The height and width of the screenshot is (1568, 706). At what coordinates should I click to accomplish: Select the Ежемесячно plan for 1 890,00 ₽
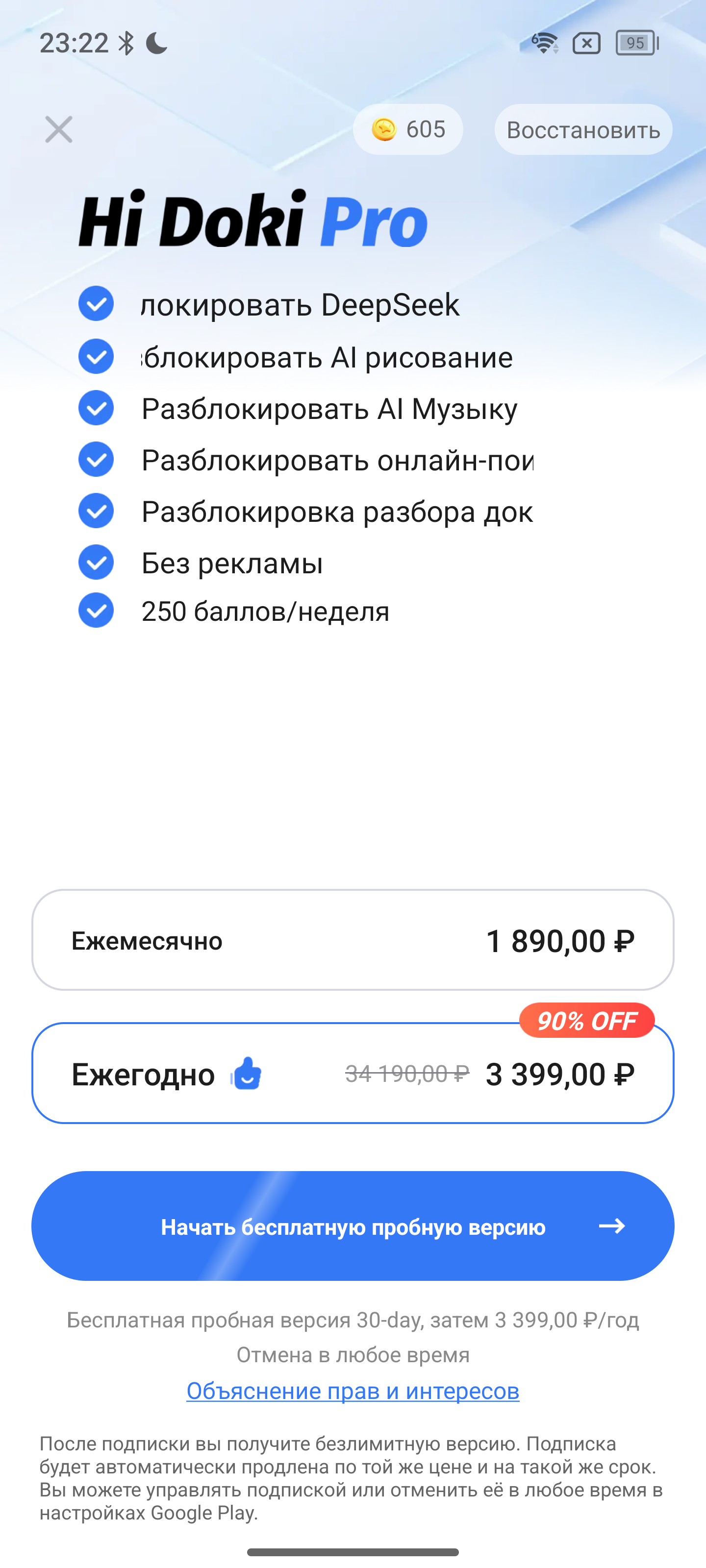click(x=353, y=940)
